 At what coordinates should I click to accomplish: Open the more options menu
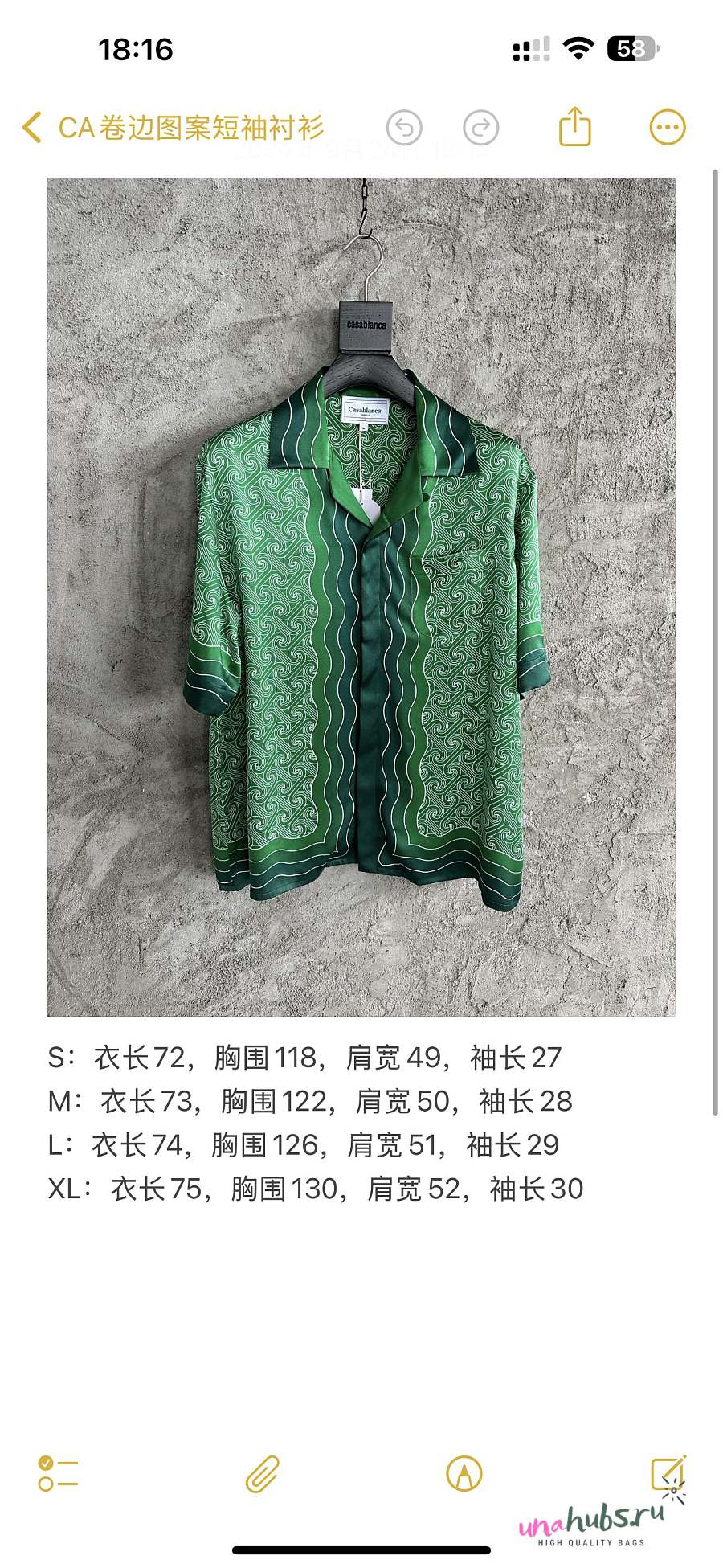pos(667,127)
